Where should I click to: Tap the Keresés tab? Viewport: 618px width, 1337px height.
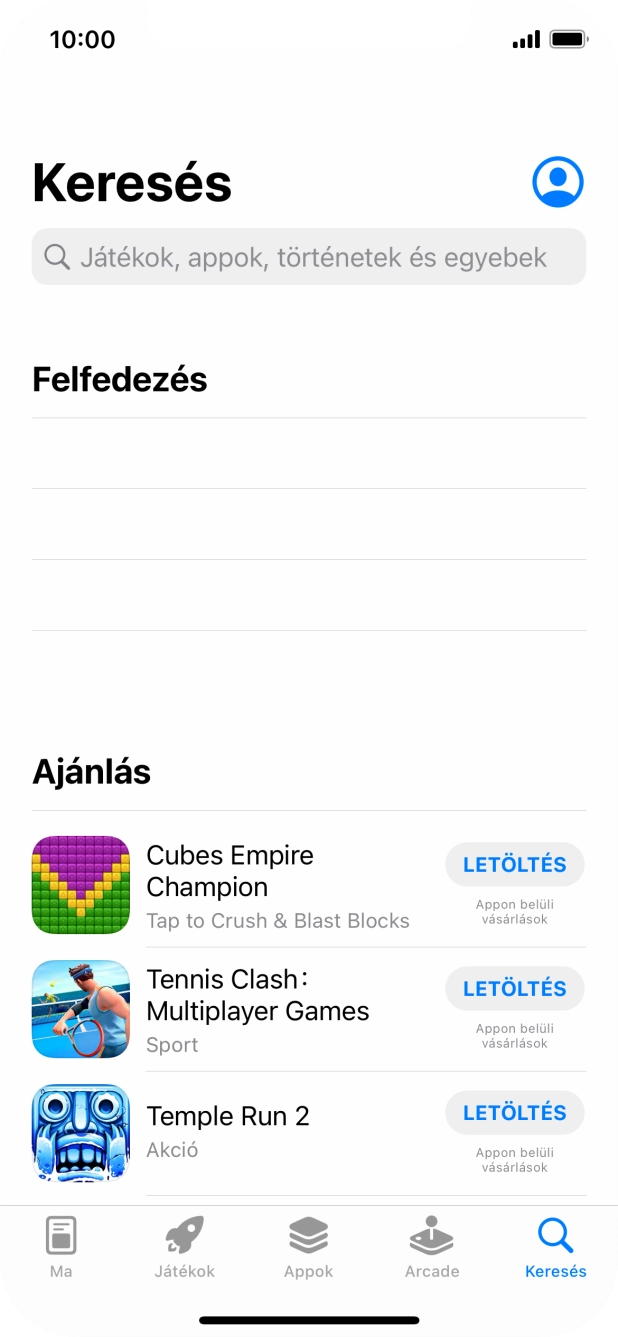[555, 1247]
